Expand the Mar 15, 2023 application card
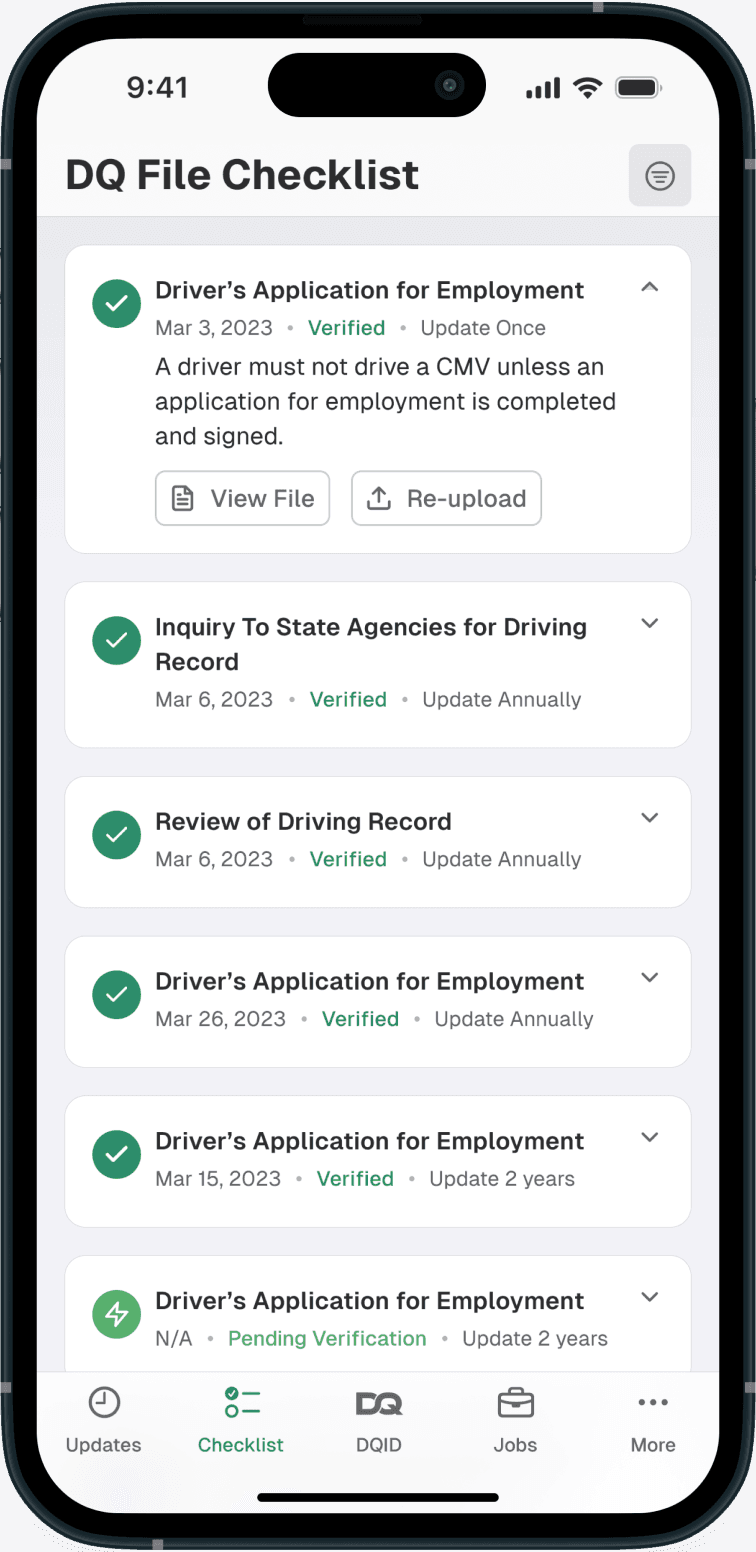 [649, 1137]
